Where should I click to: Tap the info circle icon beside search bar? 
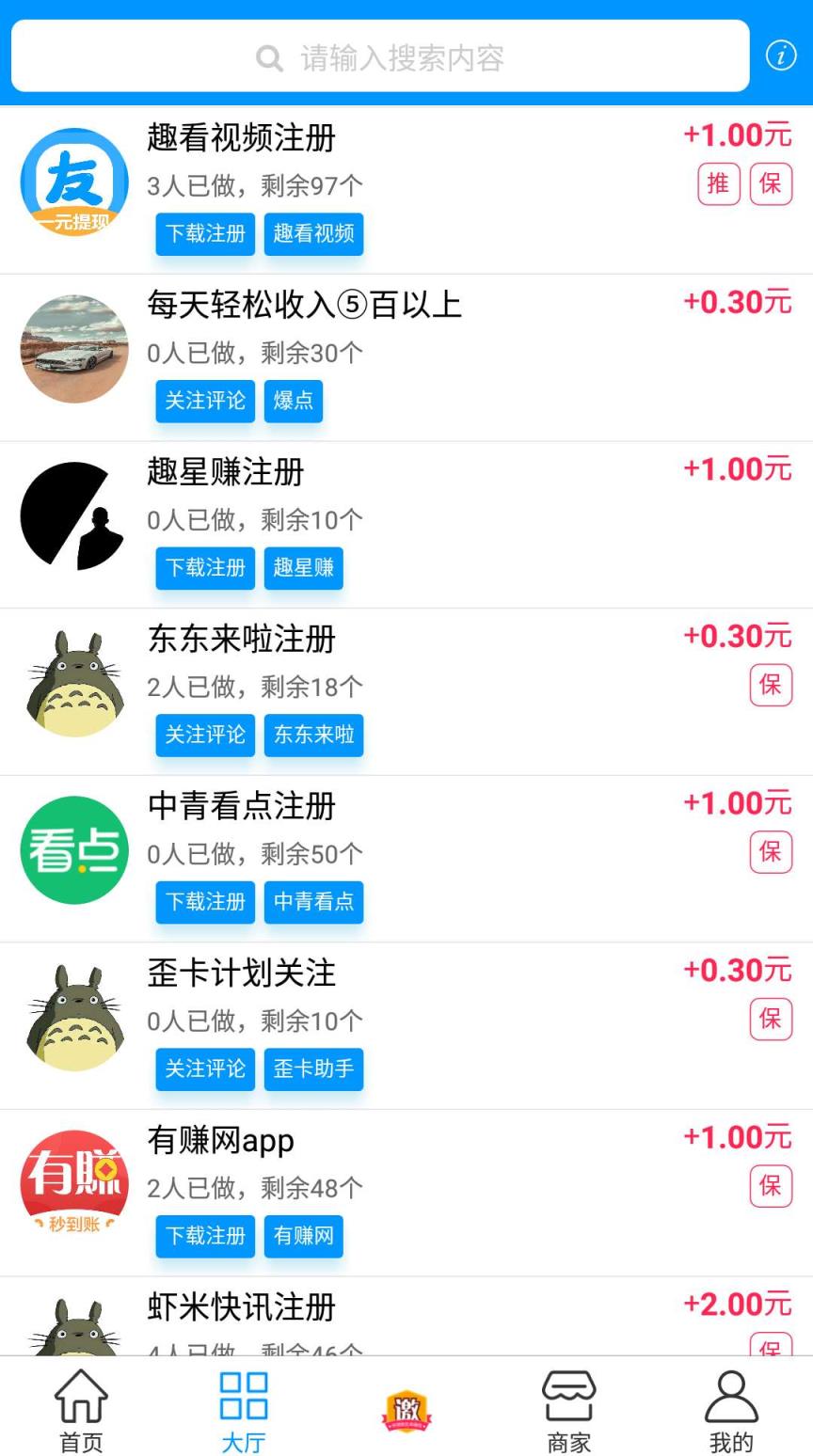[x=780, y=56]
